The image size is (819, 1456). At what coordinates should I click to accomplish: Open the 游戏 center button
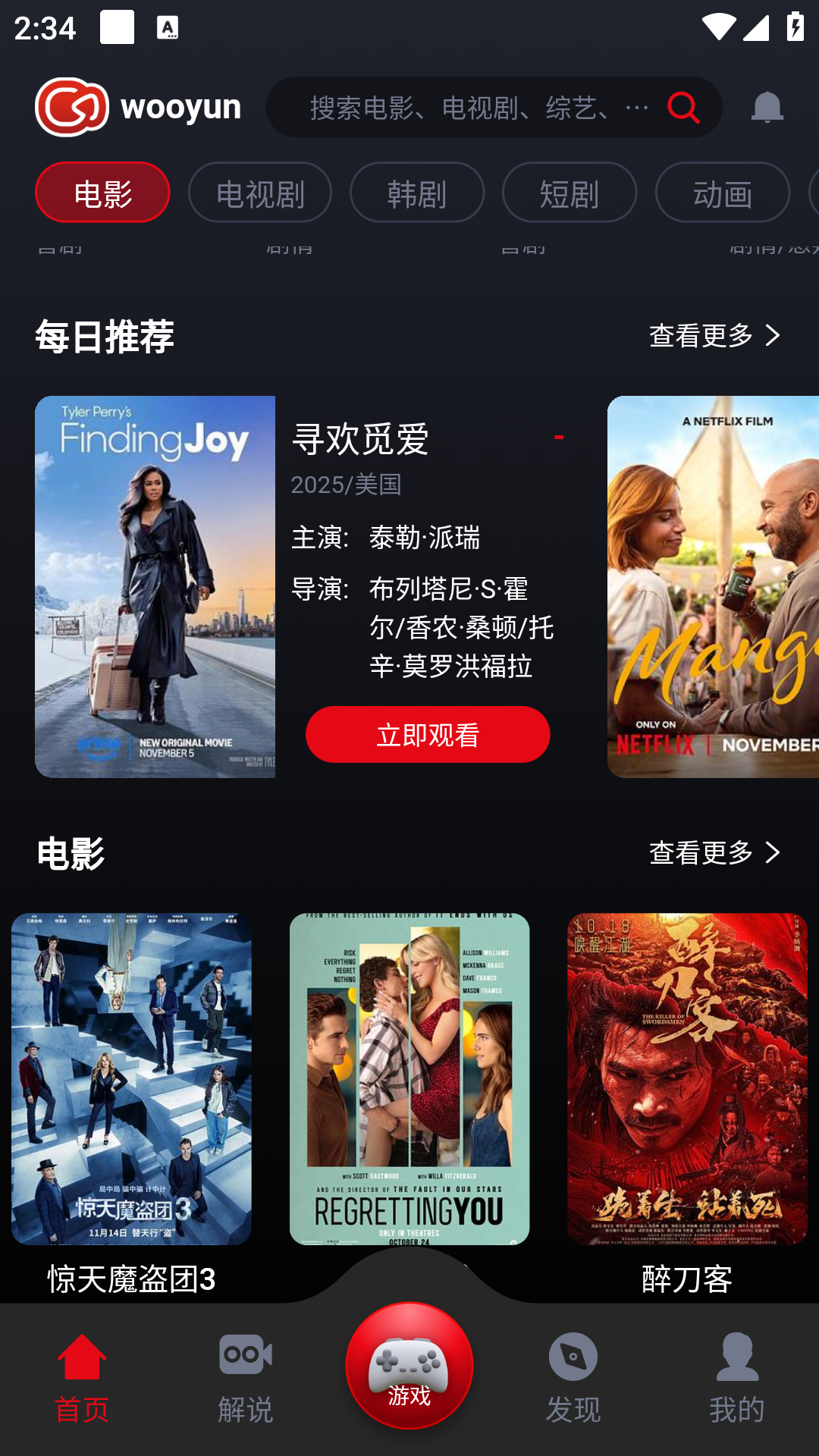tap(409, 1367)
